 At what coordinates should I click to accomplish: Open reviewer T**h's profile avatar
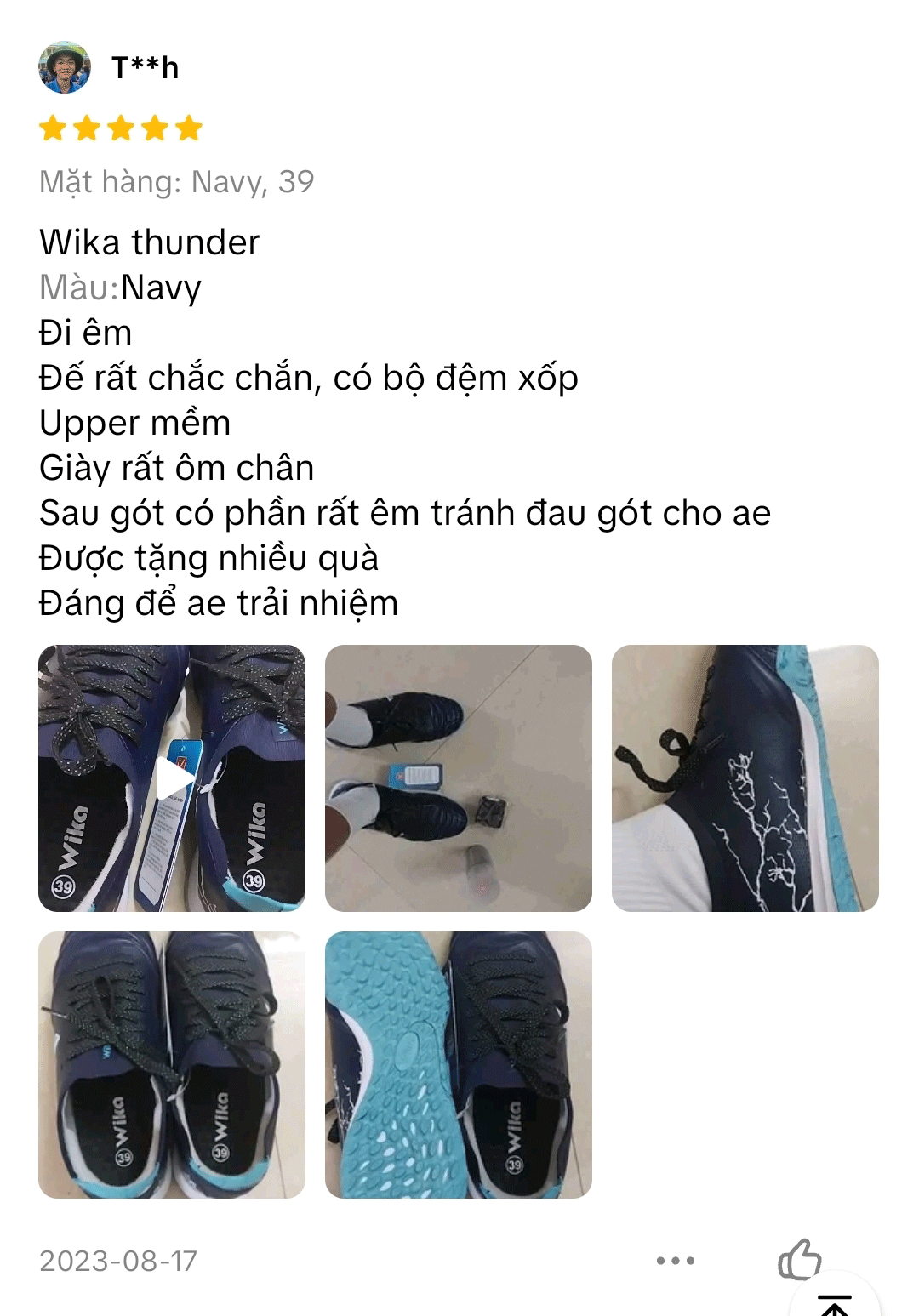[x=64, y=66]
